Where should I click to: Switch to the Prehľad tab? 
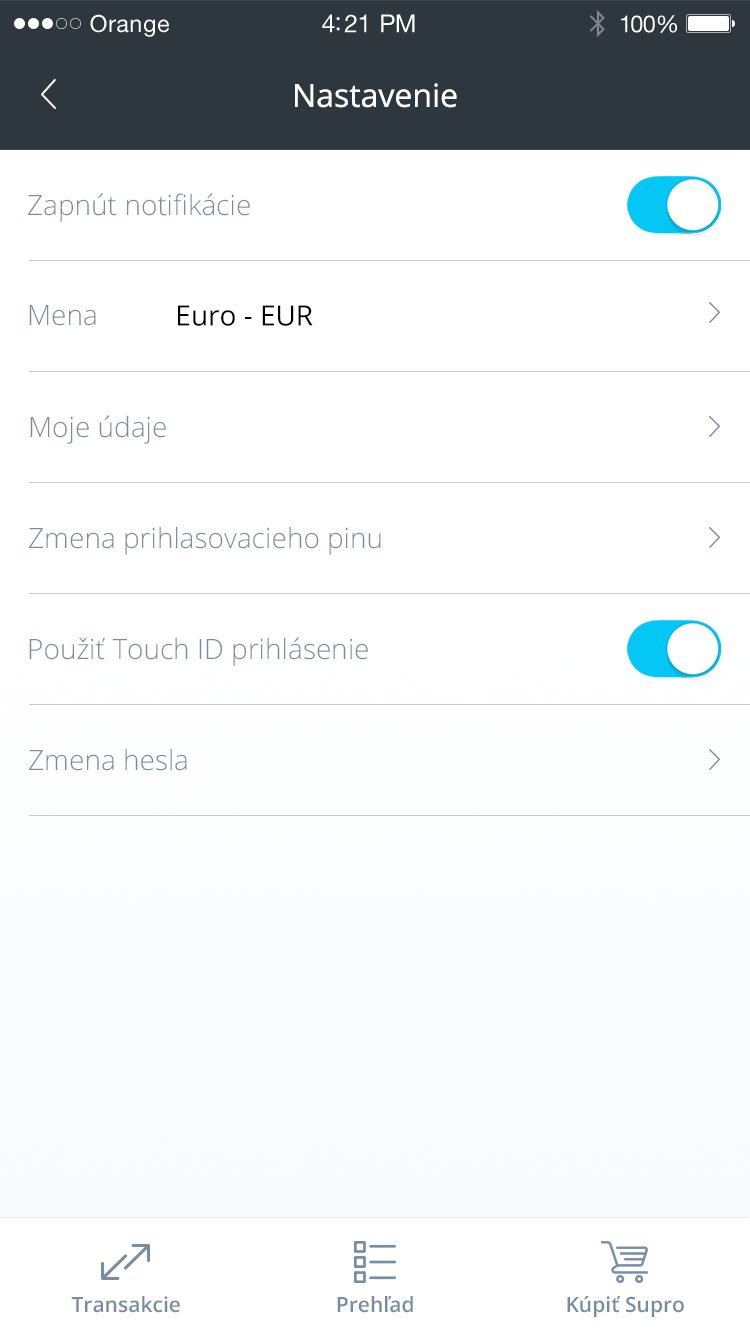375,1277
